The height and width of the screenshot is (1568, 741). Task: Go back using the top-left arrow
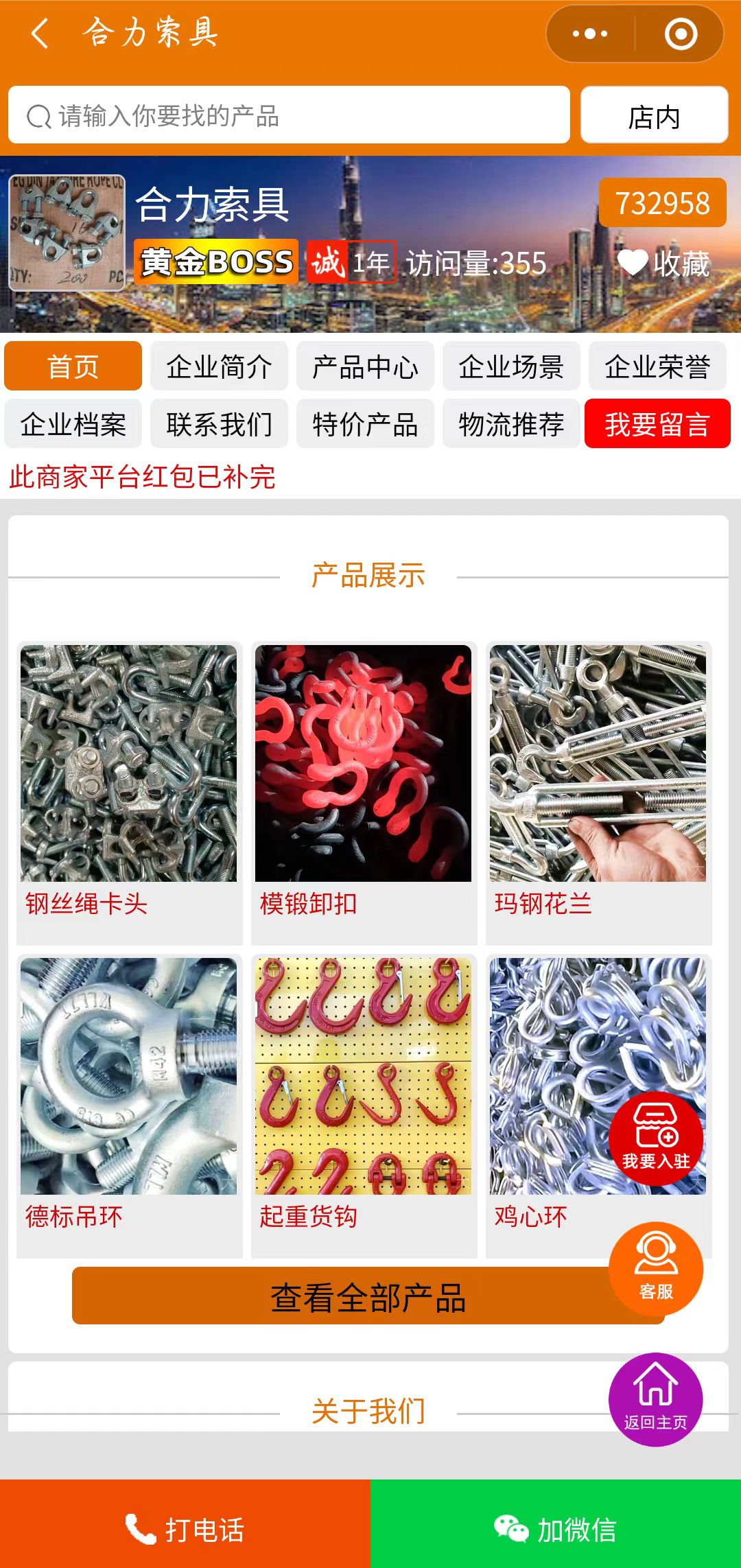click(40, 33)
